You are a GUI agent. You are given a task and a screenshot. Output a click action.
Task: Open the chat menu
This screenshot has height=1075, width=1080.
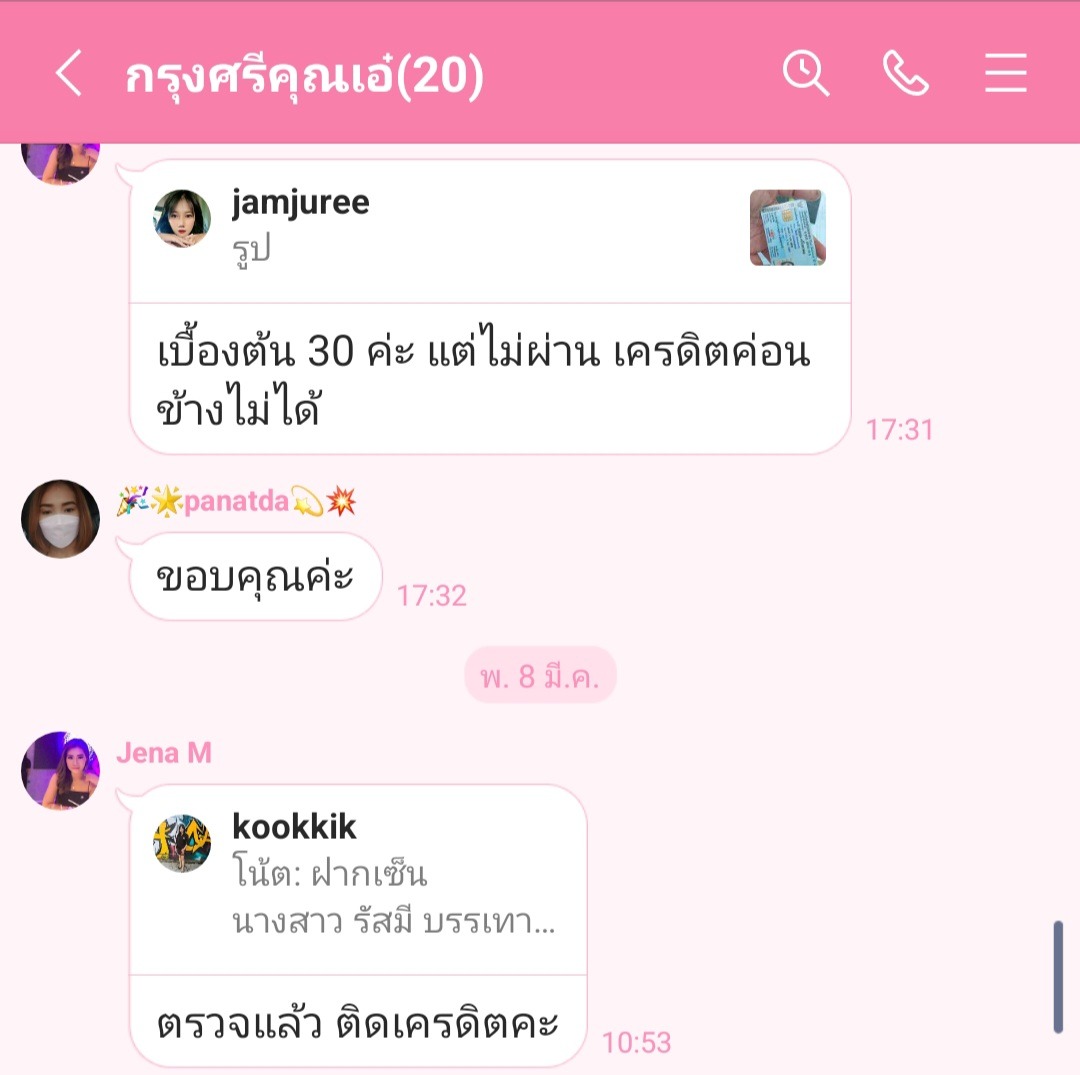click(1005, 74)
